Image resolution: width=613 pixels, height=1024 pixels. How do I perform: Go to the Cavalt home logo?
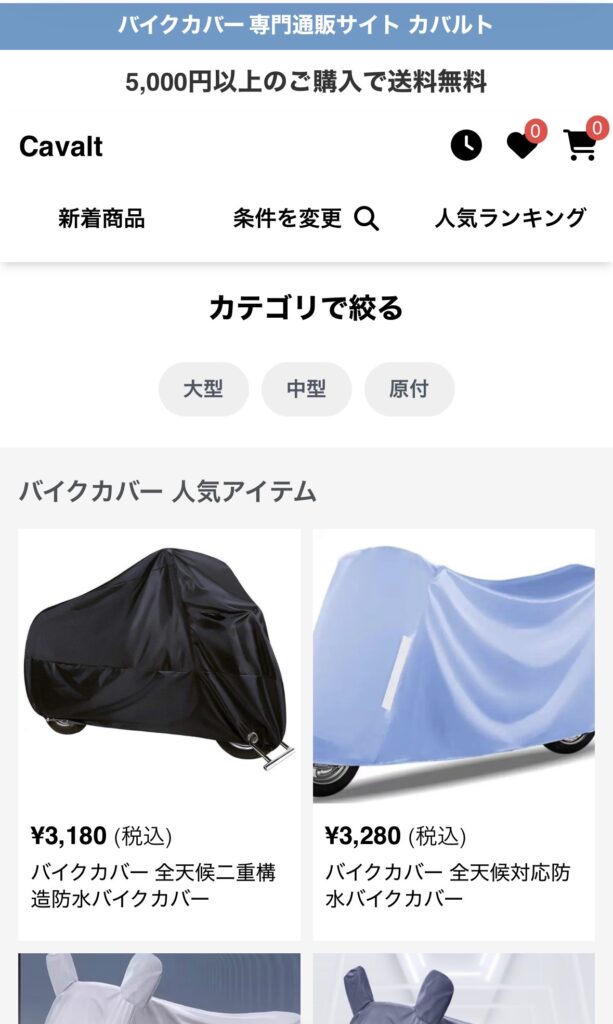point(61,147)
